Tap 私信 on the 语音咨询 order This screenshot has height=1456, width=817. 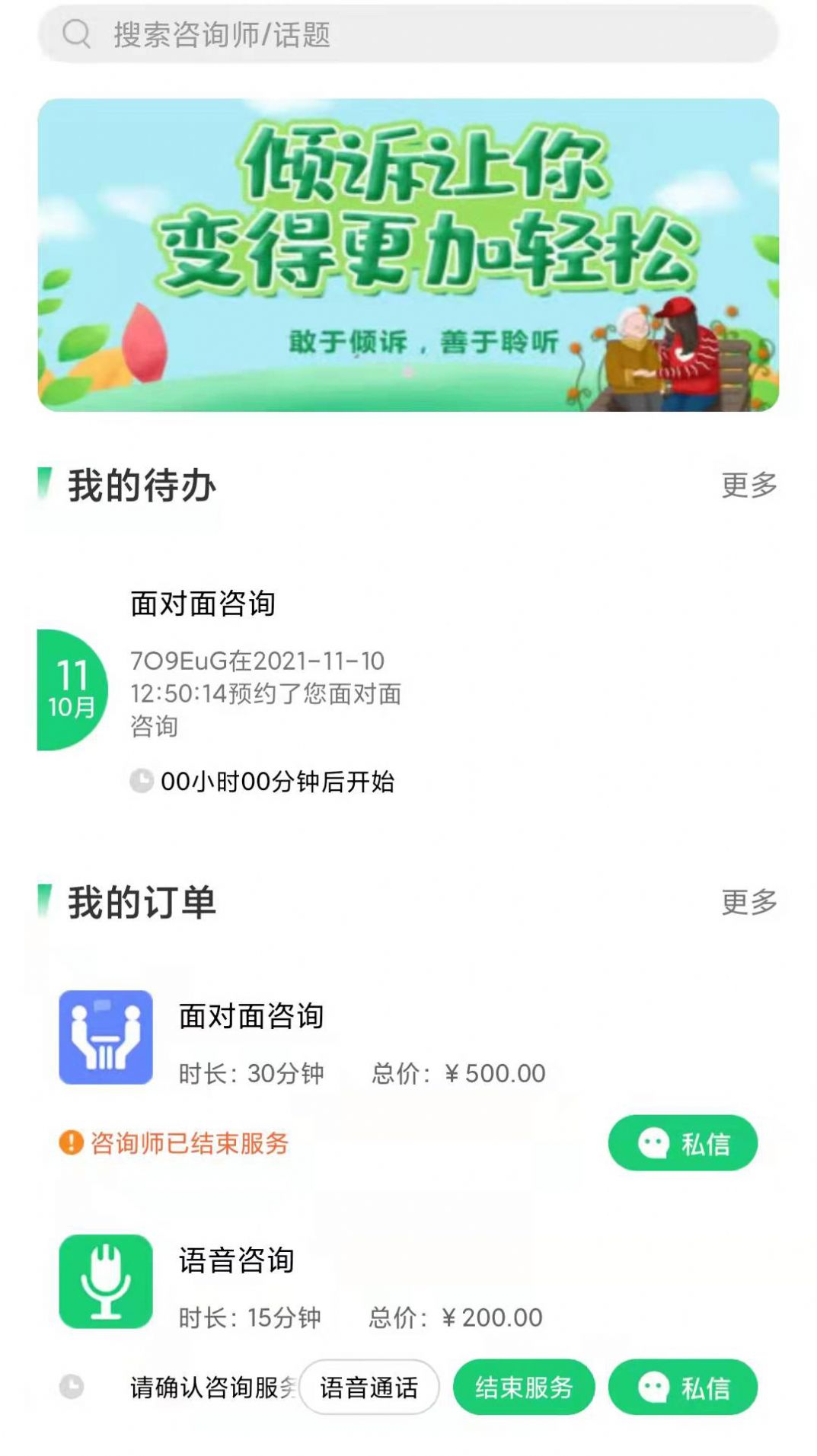(683, 1387)
